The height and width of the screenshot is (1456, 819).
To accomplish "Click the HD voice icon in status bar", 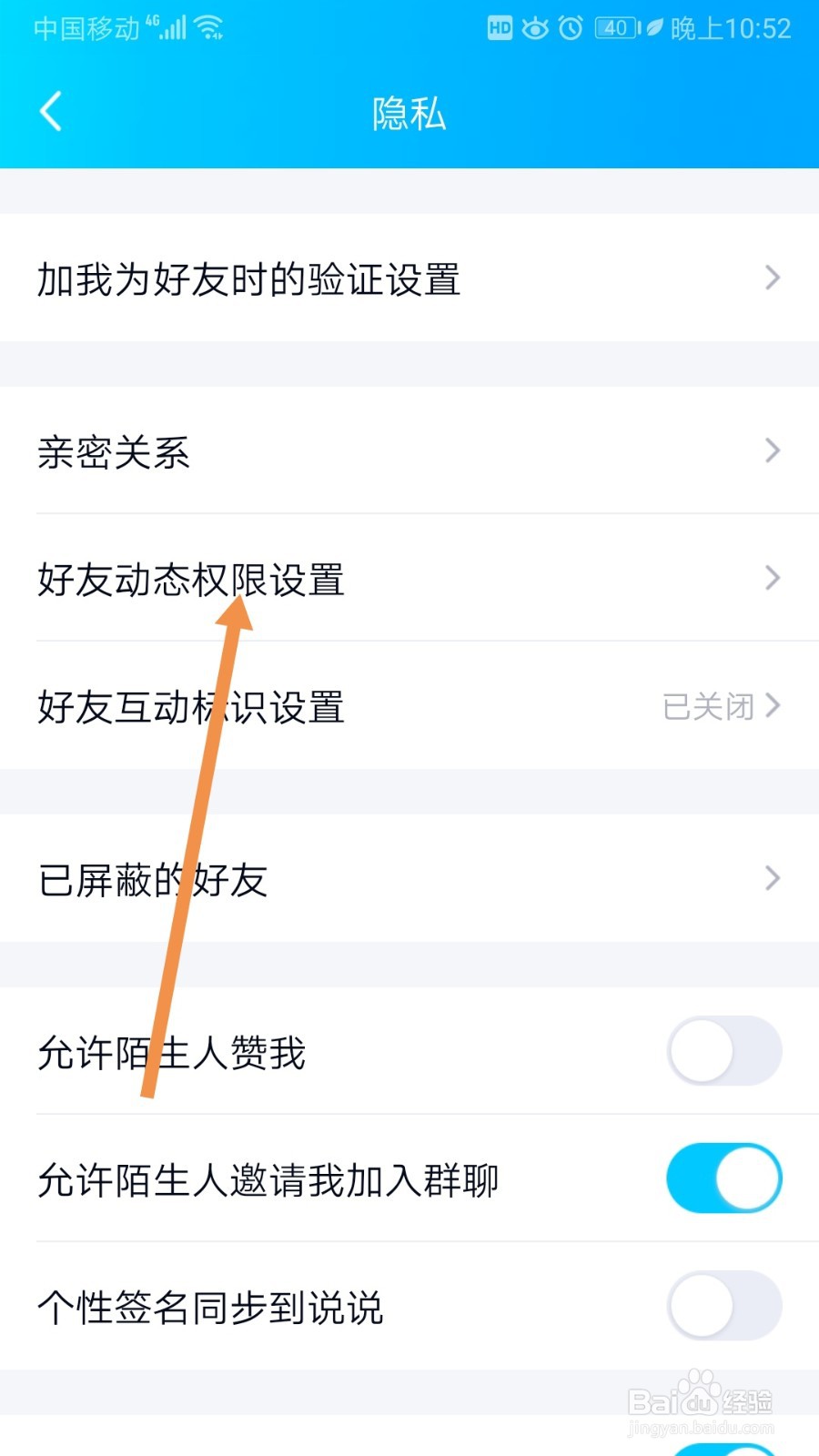I will pyautogui.click(x=498, y=28).
